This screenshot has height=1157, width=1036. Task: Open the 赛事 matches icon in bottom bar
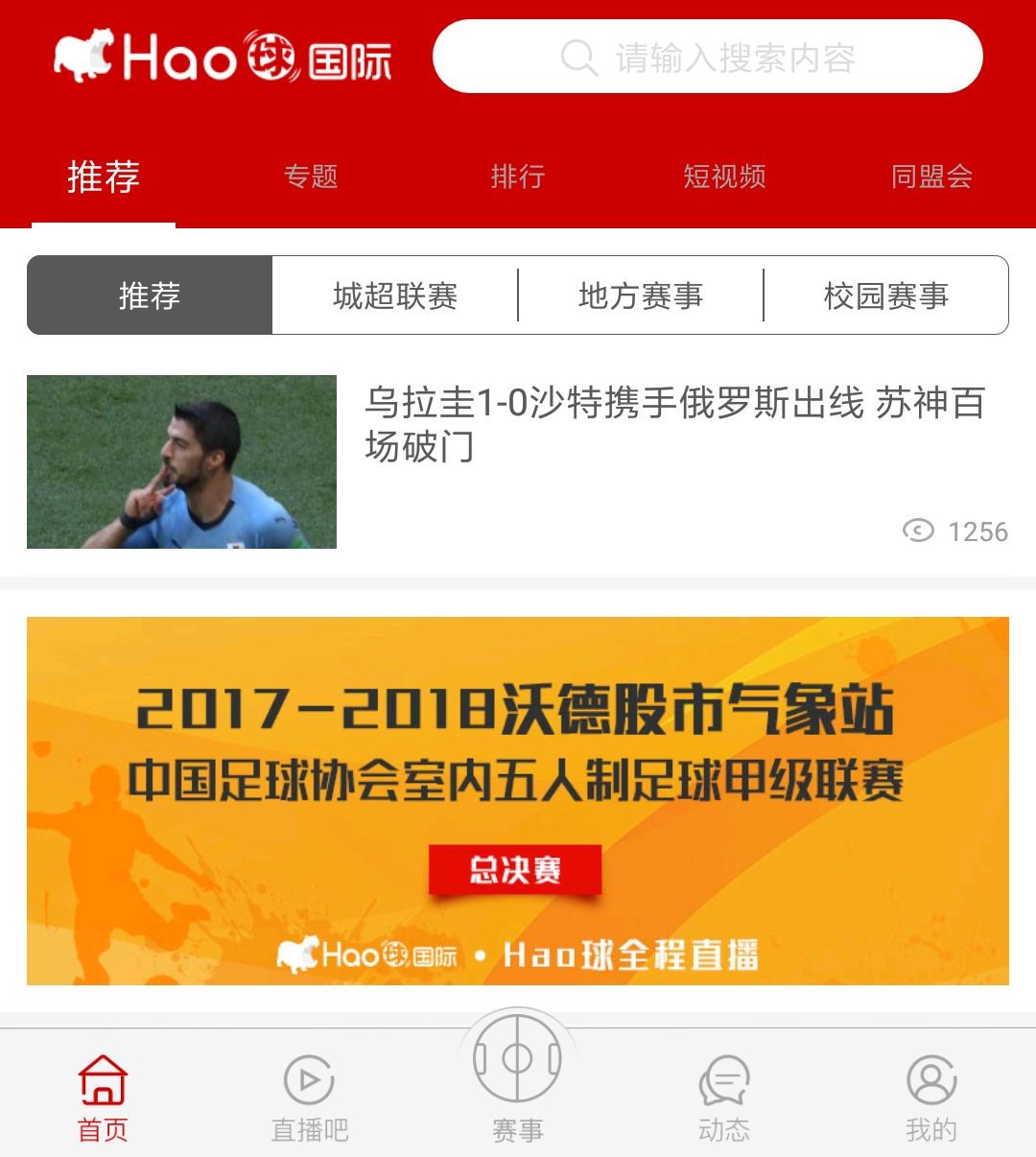tap(518, 1060)
